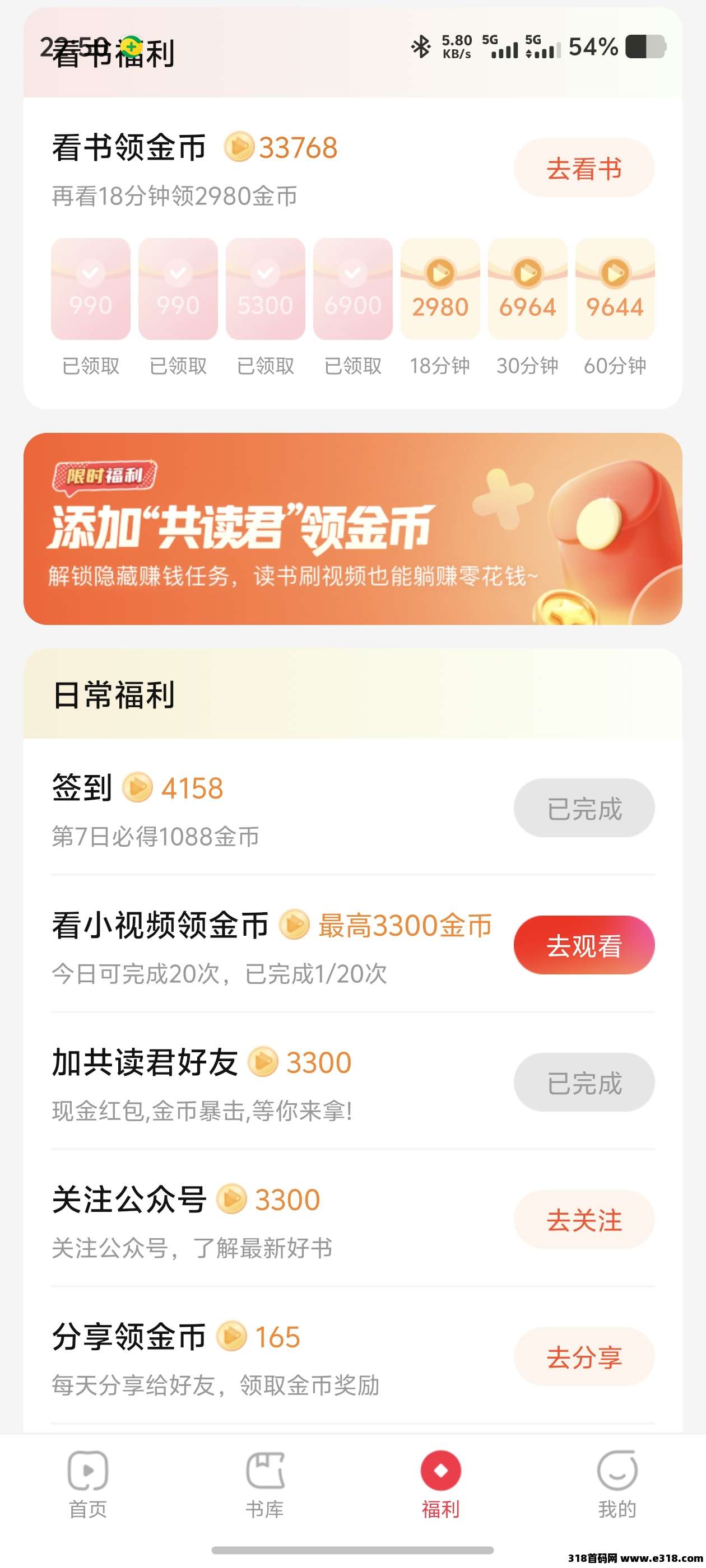Screen dimensions: 706x1568
Task: Switch to the 首页 tab
Action: pyautogui.click(x=88, y=1483)
